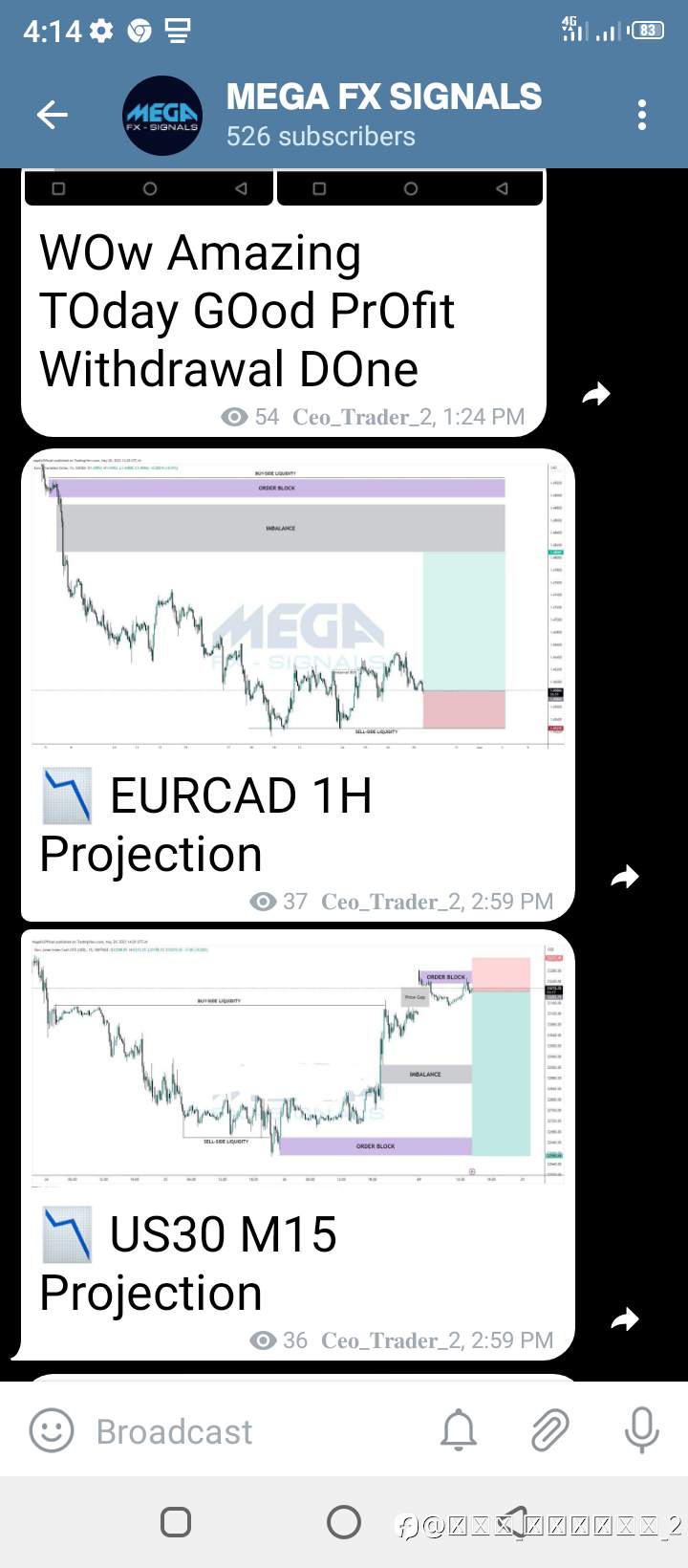Toggle silent broadcast bell
688x1568 pixels.
pyautogui.click(x=459, y=1431)
